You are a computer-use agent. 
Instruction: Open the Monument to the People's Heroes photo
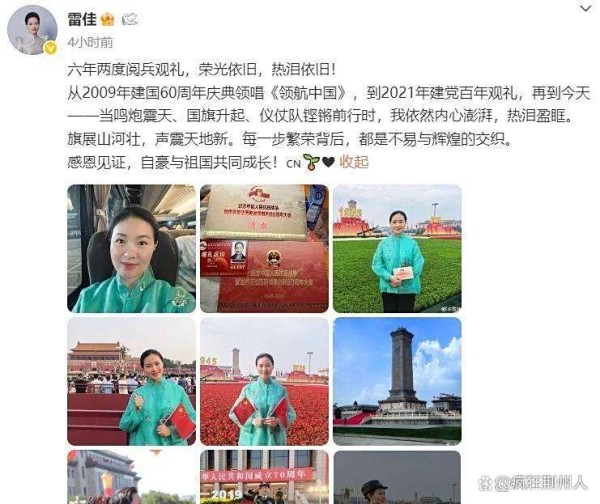(397, 381)
